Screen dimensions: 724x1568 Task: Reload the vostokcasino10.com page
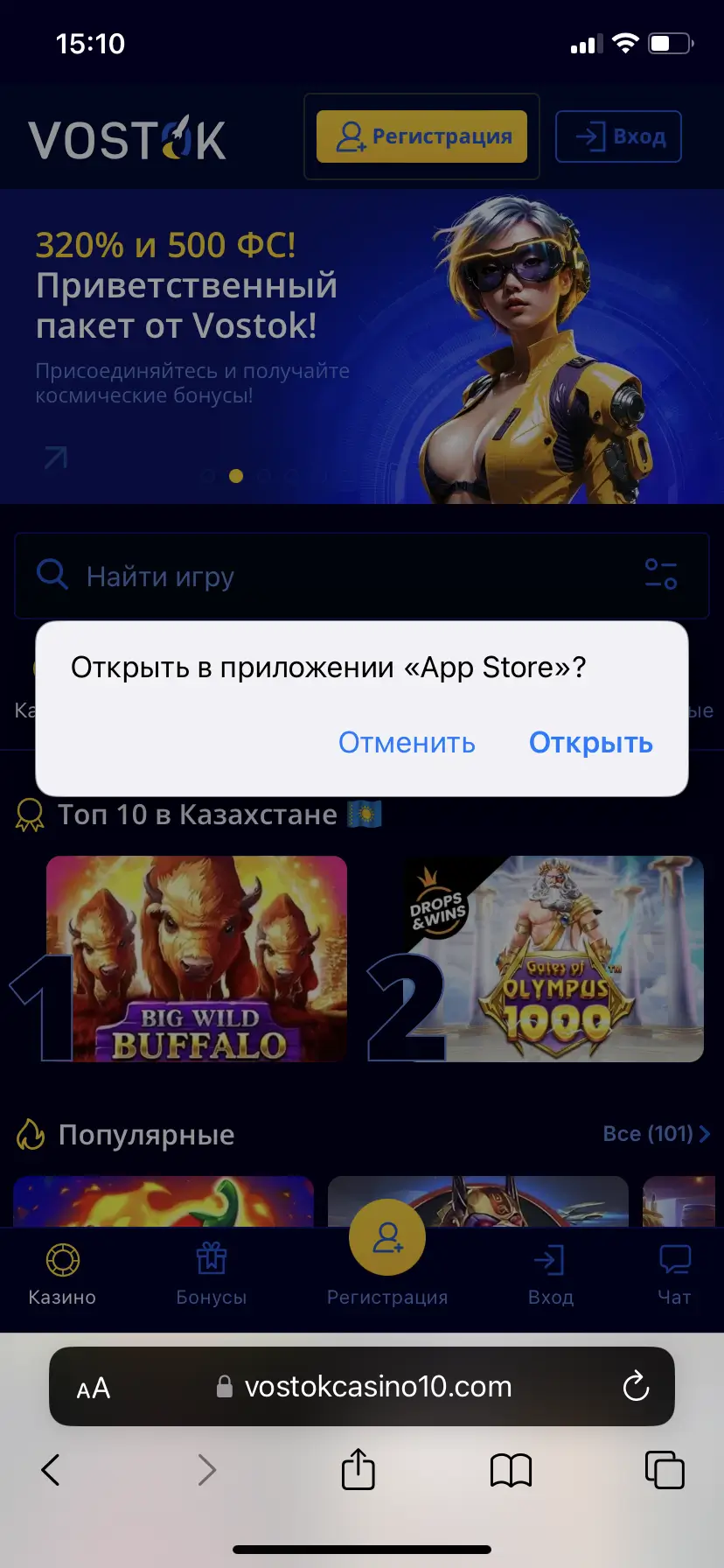636,1387
